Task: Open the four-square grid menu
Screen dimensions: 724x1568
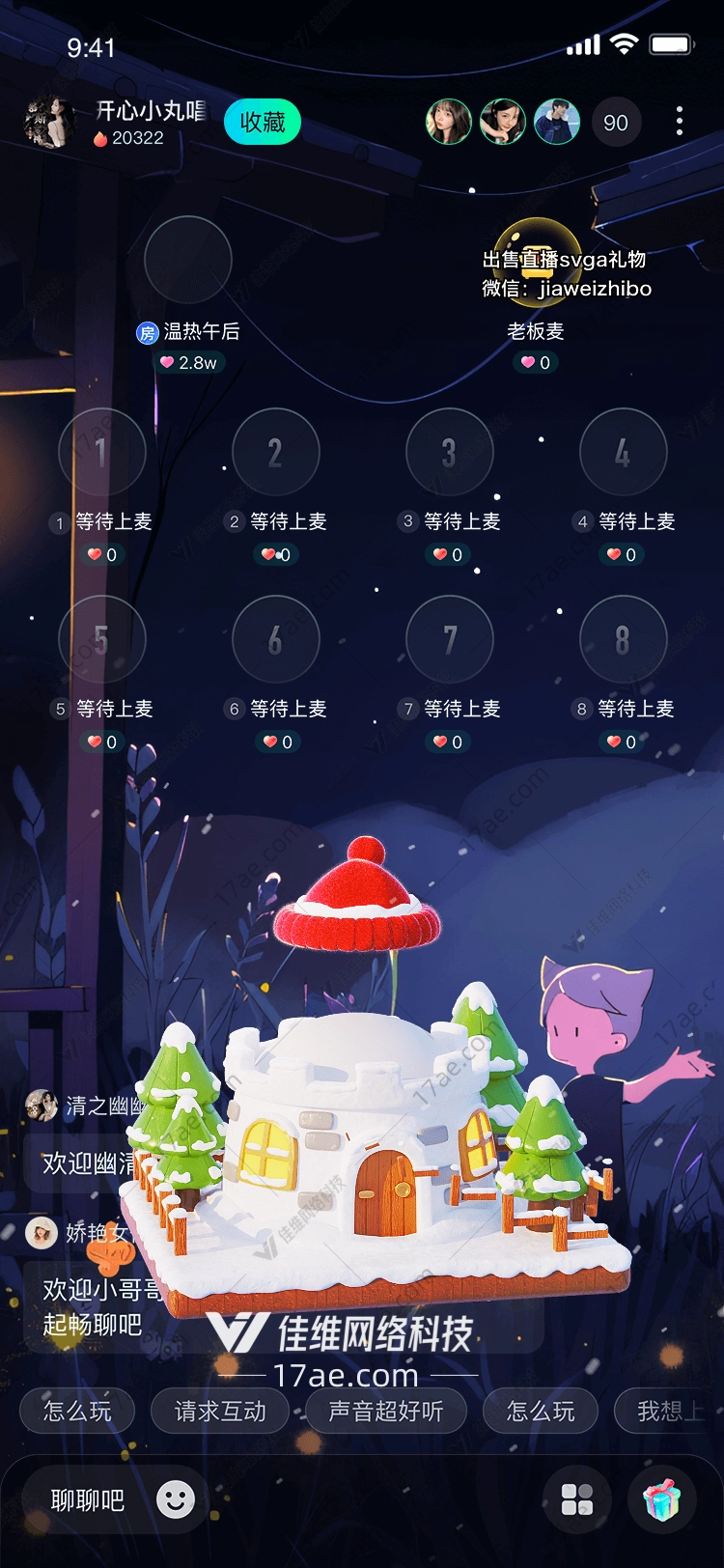Action: coord(577,1499)
